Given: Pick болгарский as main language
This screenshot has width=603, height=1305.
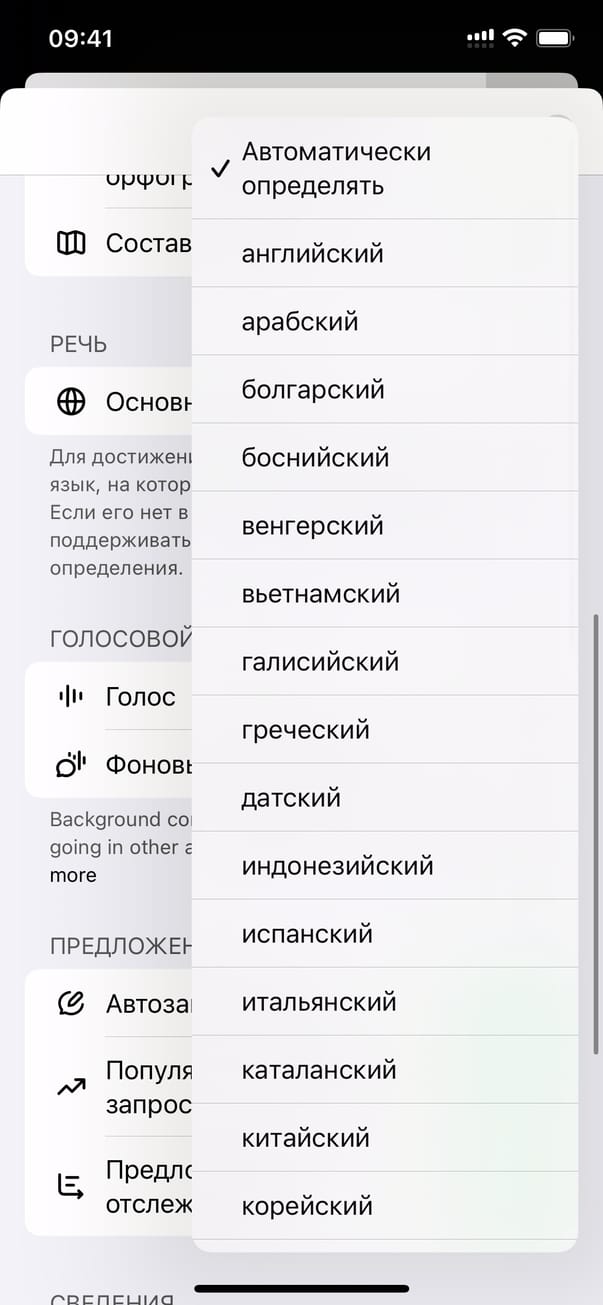Looking at the screenshot, I should pos(384,390).
